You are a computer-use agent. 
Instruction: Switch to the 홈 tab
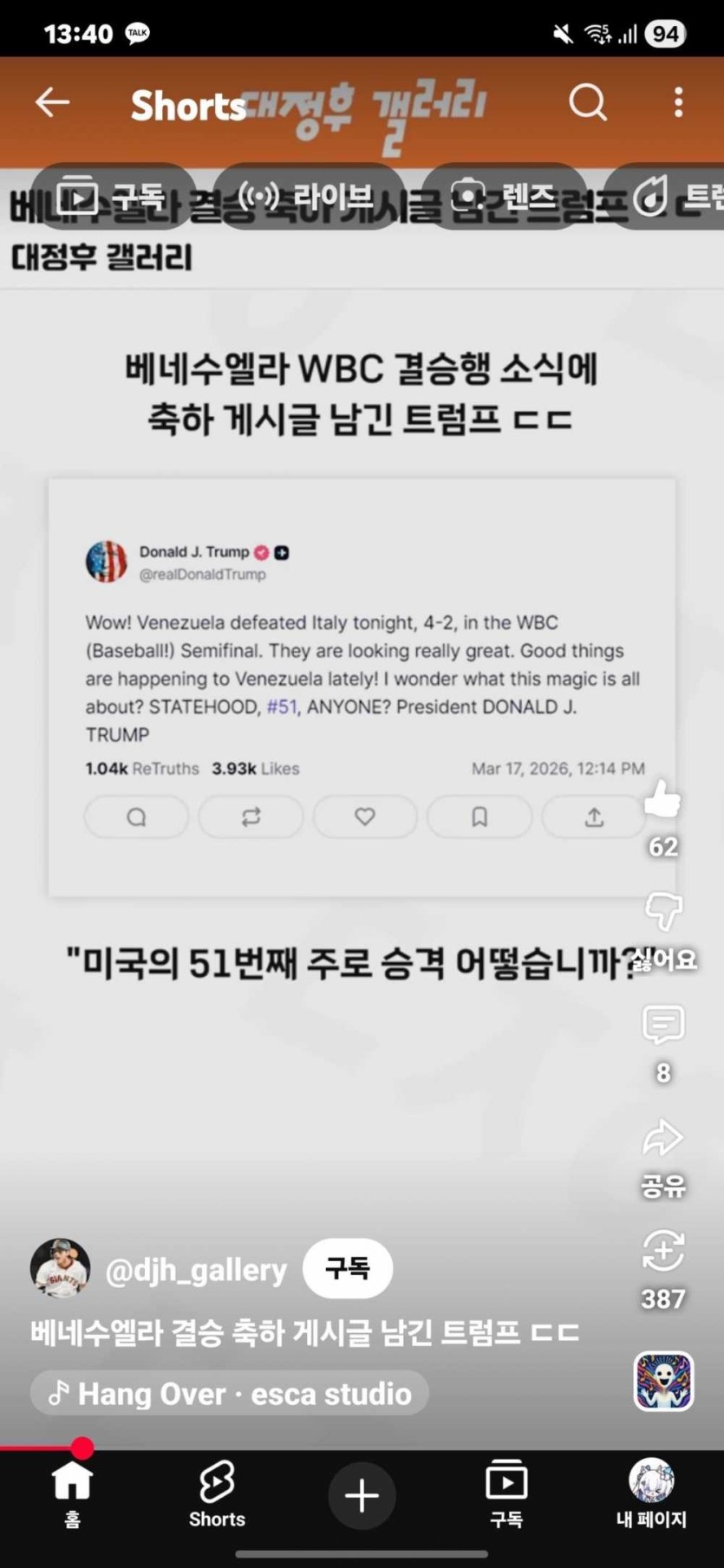tap(72, 1494)
